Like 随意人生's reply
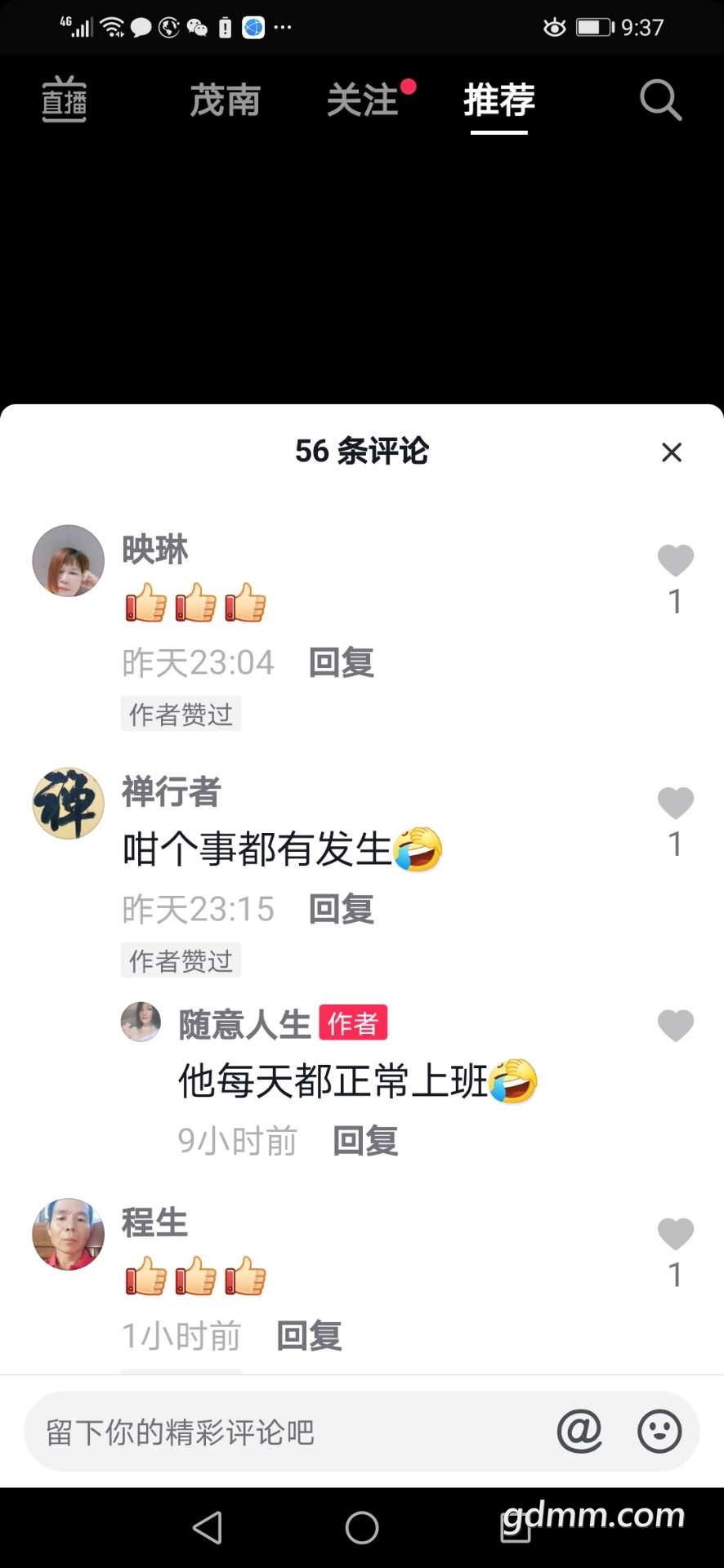Image resolution: width=724 pixels, height=1568 pixels. tap(676, 1025)
